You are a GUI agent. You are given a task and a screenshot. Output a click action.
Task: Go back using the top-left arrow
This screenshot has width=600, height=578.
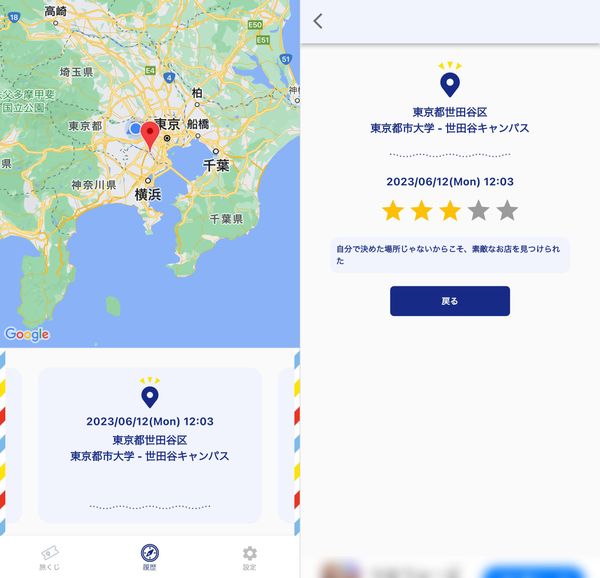tap(318, 21)
